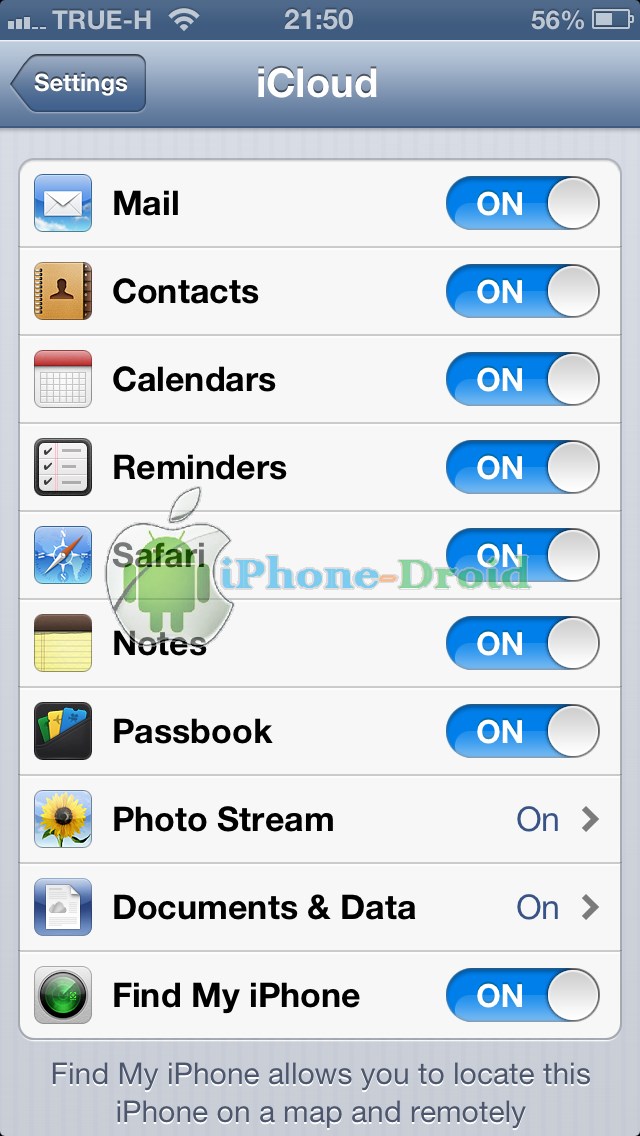Turn off Safari sync

pyautogui.click(x=523, y=556)
